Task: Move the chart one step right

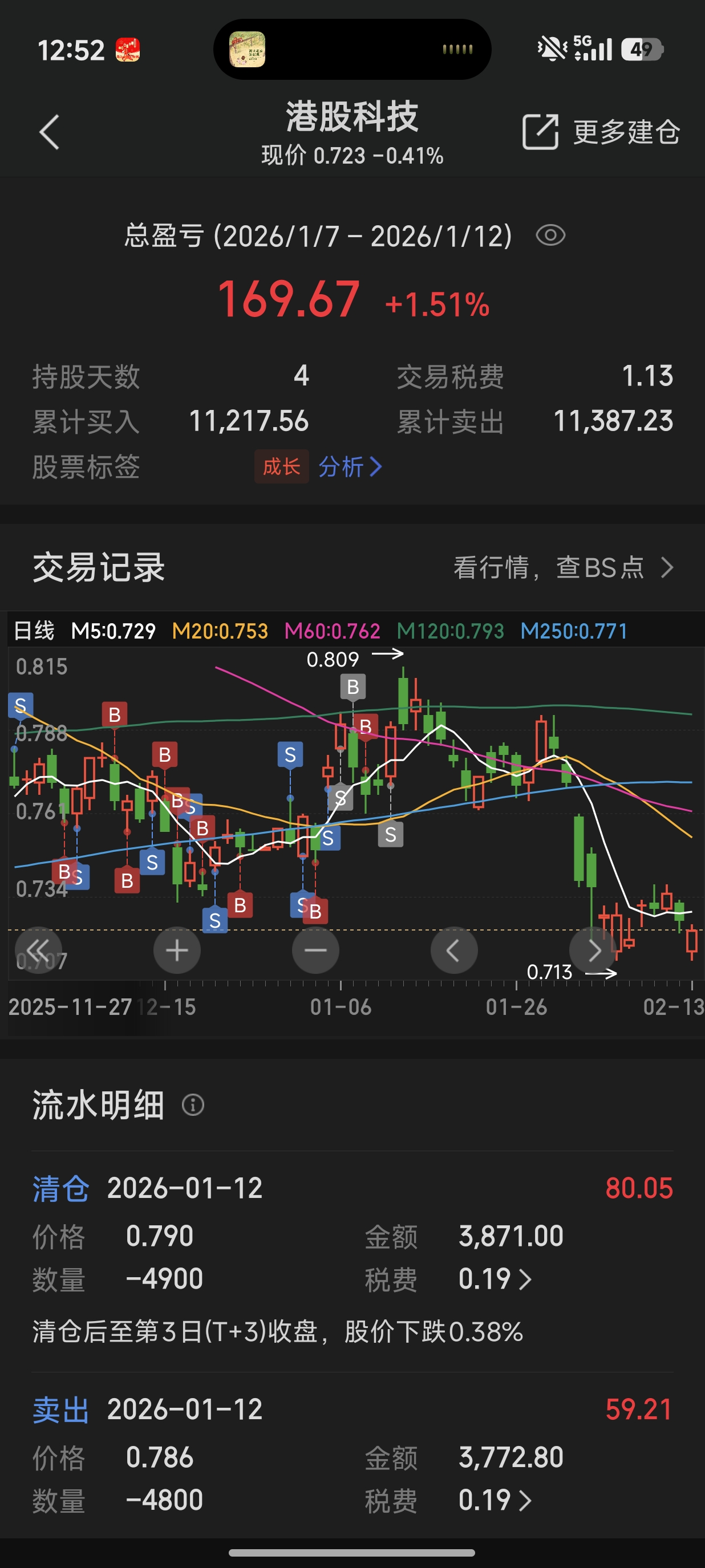Action: [x=593, y=949]
